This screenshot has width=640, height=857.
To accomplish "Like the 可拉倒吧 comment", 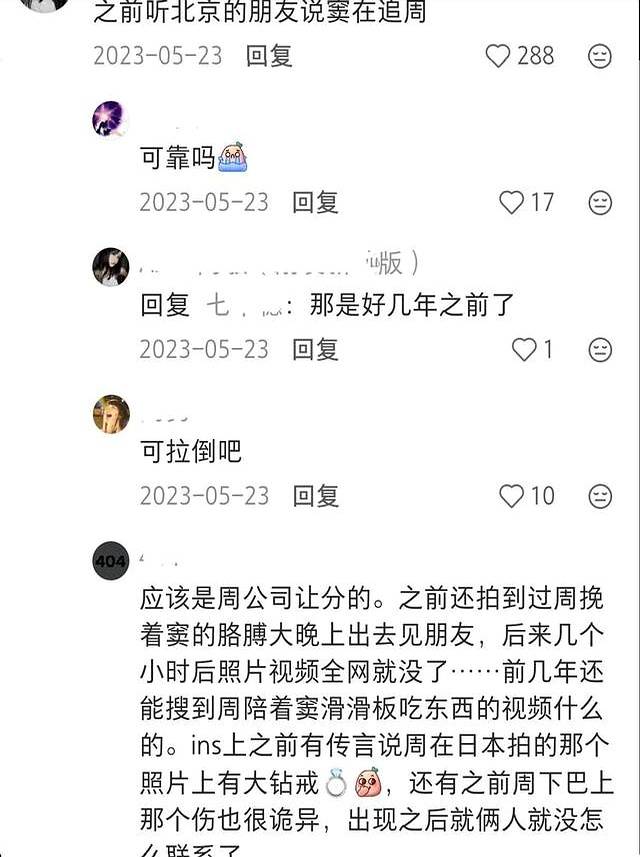I will [512, 496].
